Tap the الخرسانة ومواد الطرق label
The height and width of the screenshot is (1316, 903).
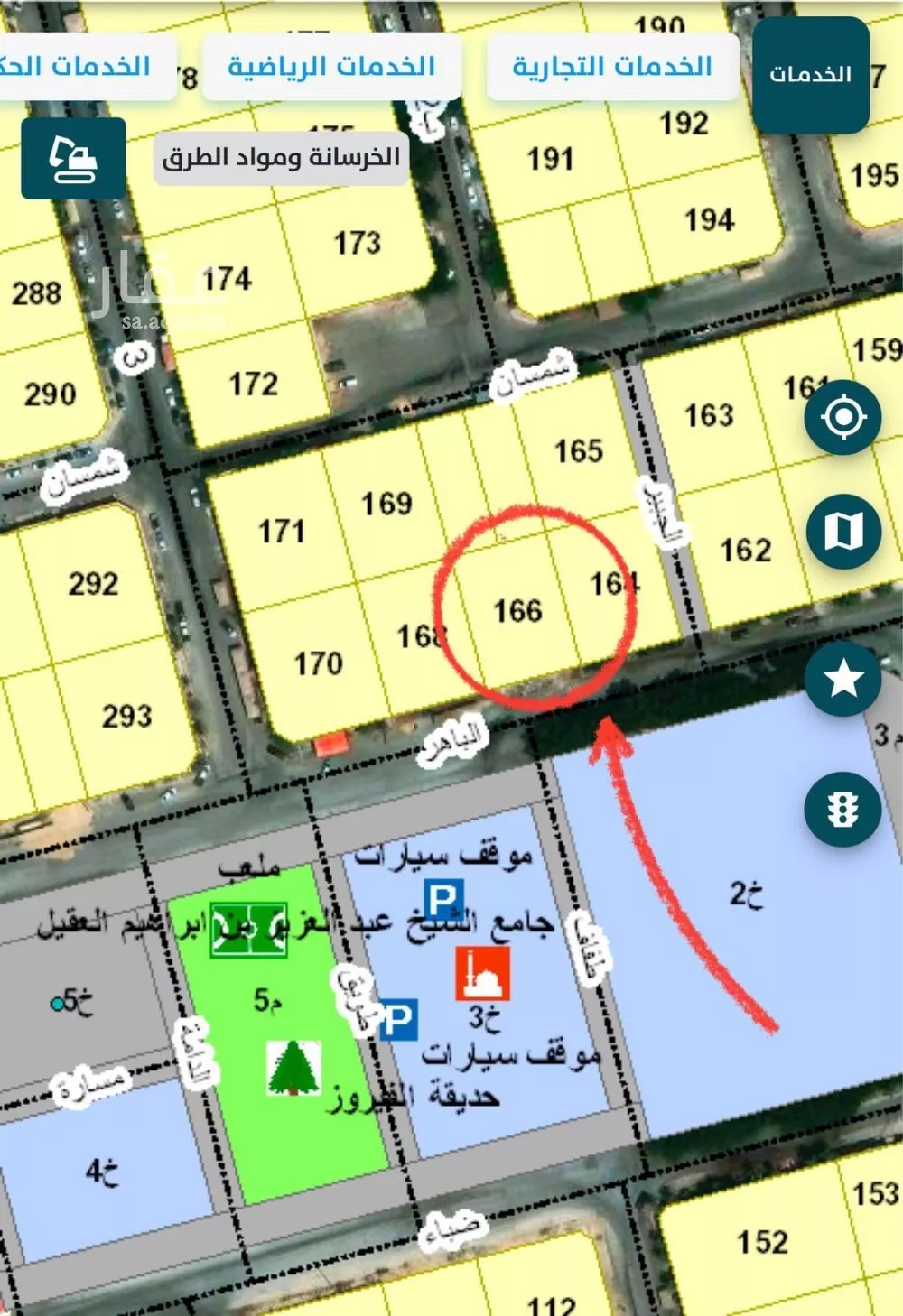tap(281, 158)
